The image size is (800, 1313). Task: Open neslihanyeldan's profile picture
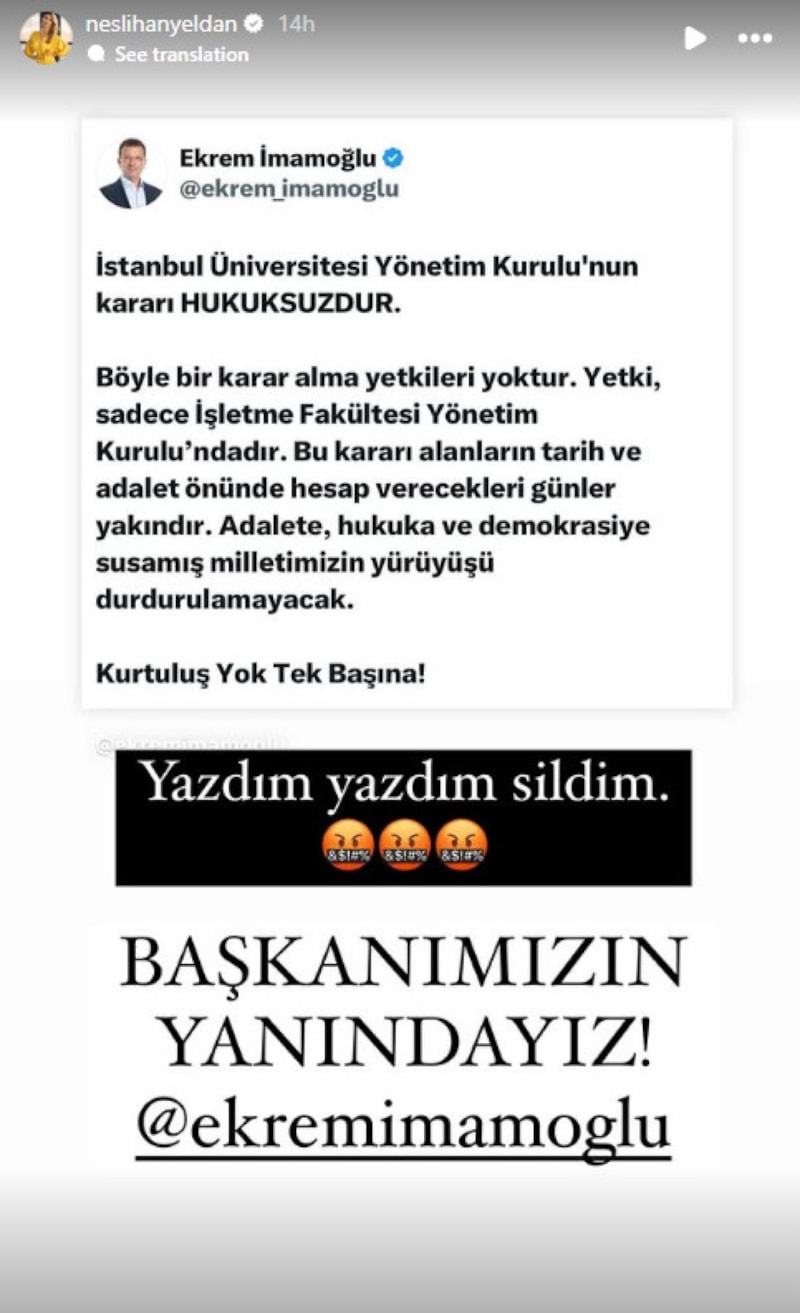(x=46, y=38)
